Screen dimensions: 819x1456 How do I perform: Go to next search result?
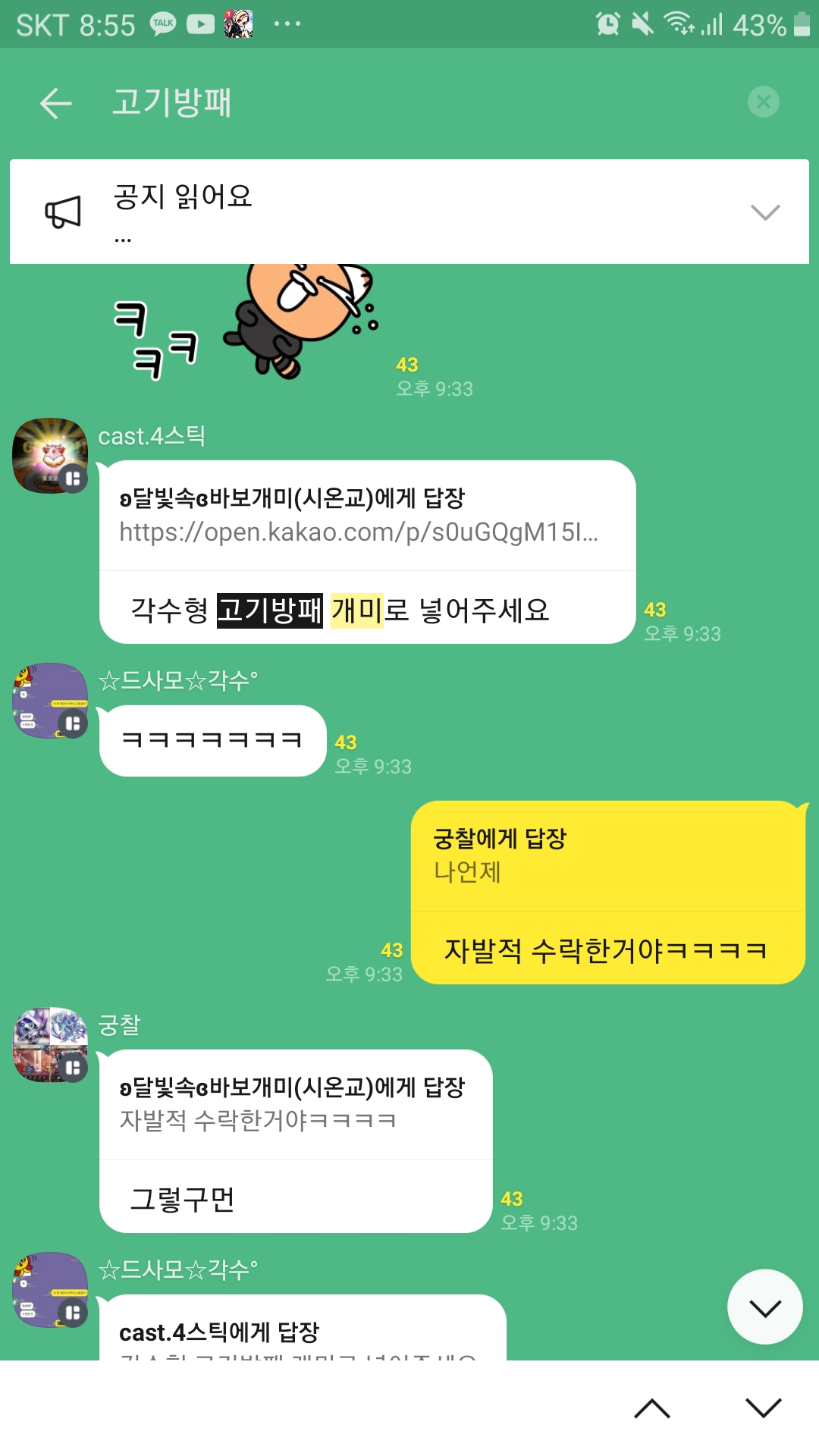click(763, 1409)
